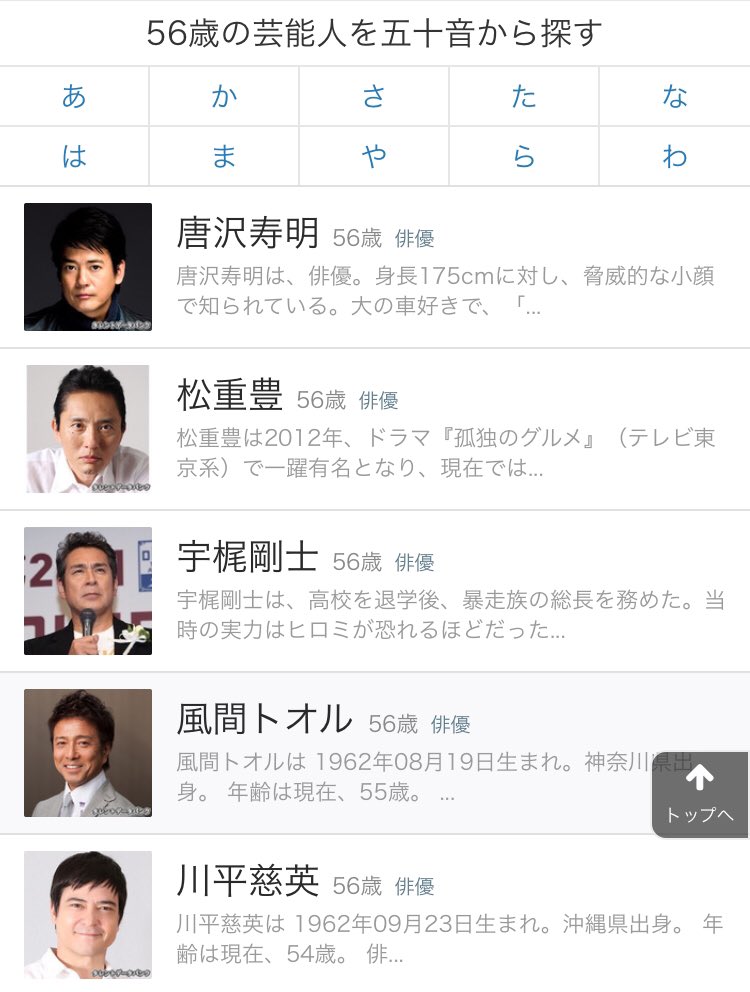Select the さ kana index link
The width and height of the screenshot is (750, 992).
pyautogui.click(x=374, y=96)
